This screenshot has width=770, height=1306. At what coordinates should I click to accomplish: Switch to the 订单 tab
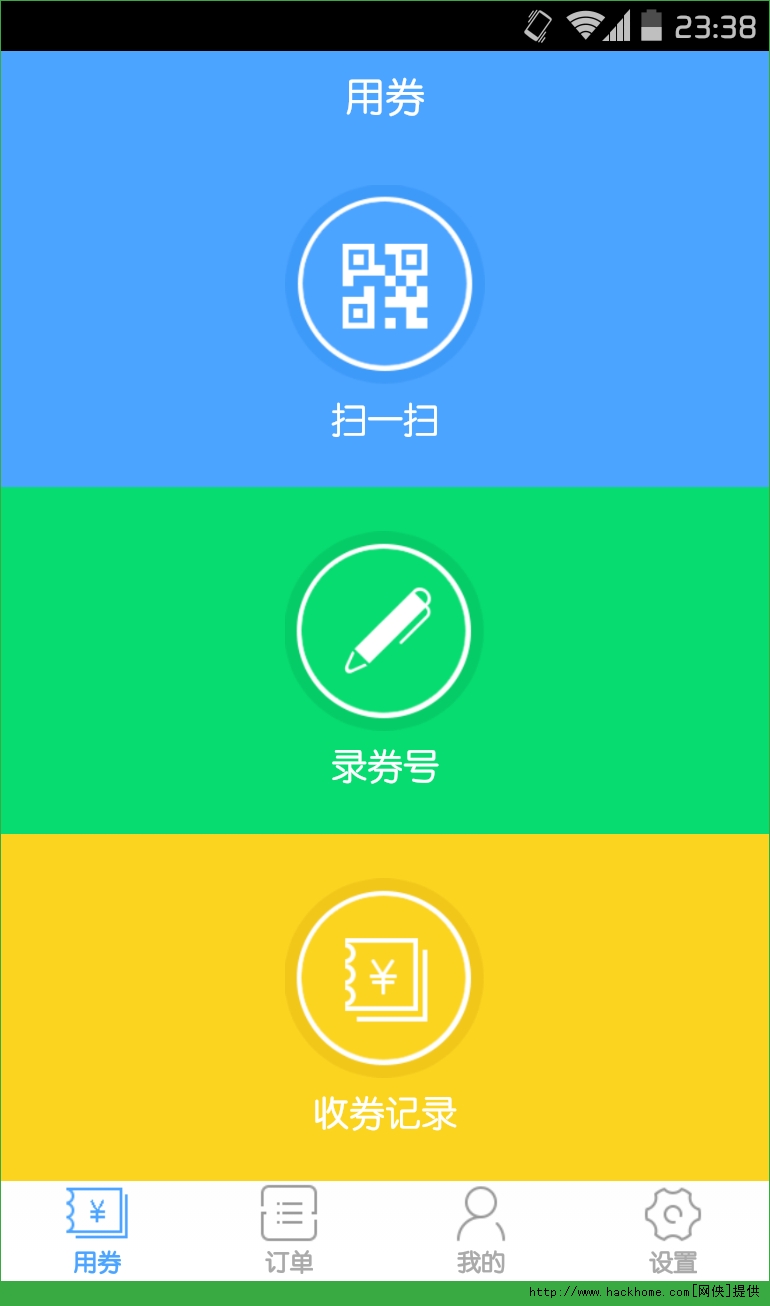289,1230
